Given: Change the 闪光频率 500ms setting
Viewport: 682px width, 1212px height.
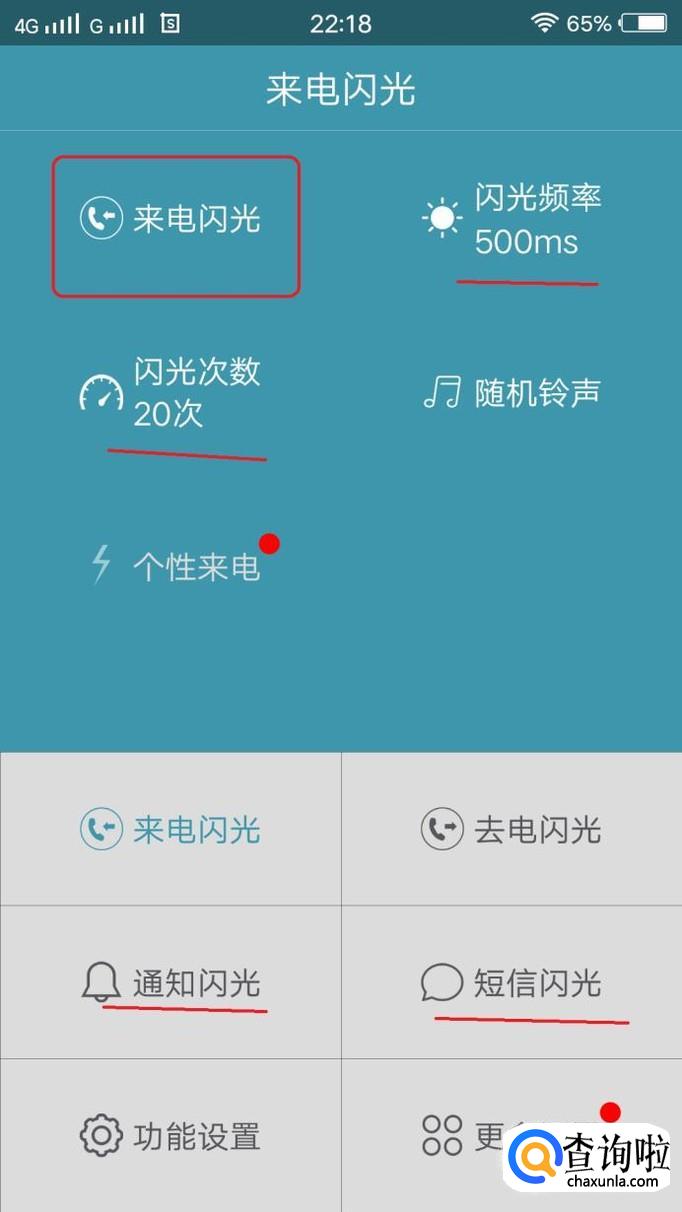Looking at the screenshot, I should [x=511, y=219].
